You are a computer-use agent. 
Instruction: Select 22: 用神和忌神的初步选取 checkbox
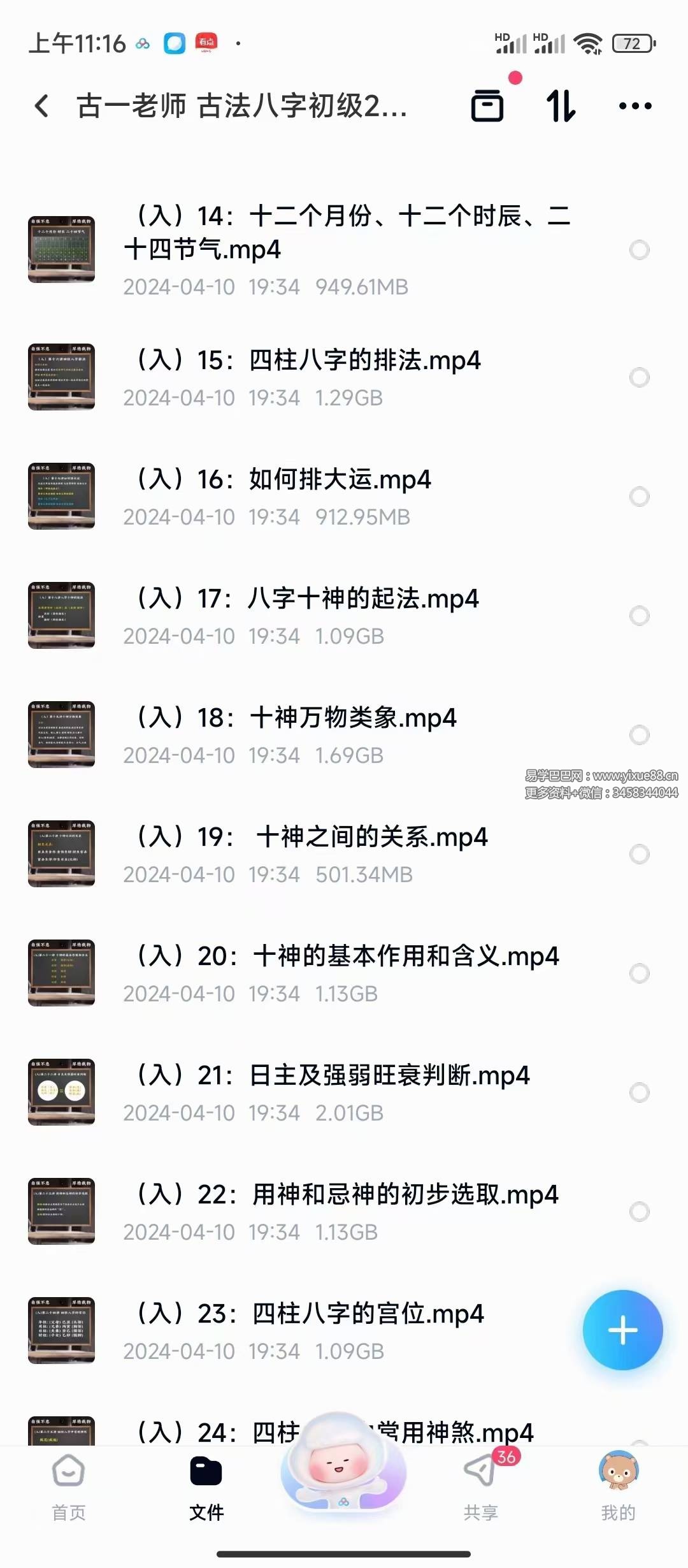(640, 1212)
